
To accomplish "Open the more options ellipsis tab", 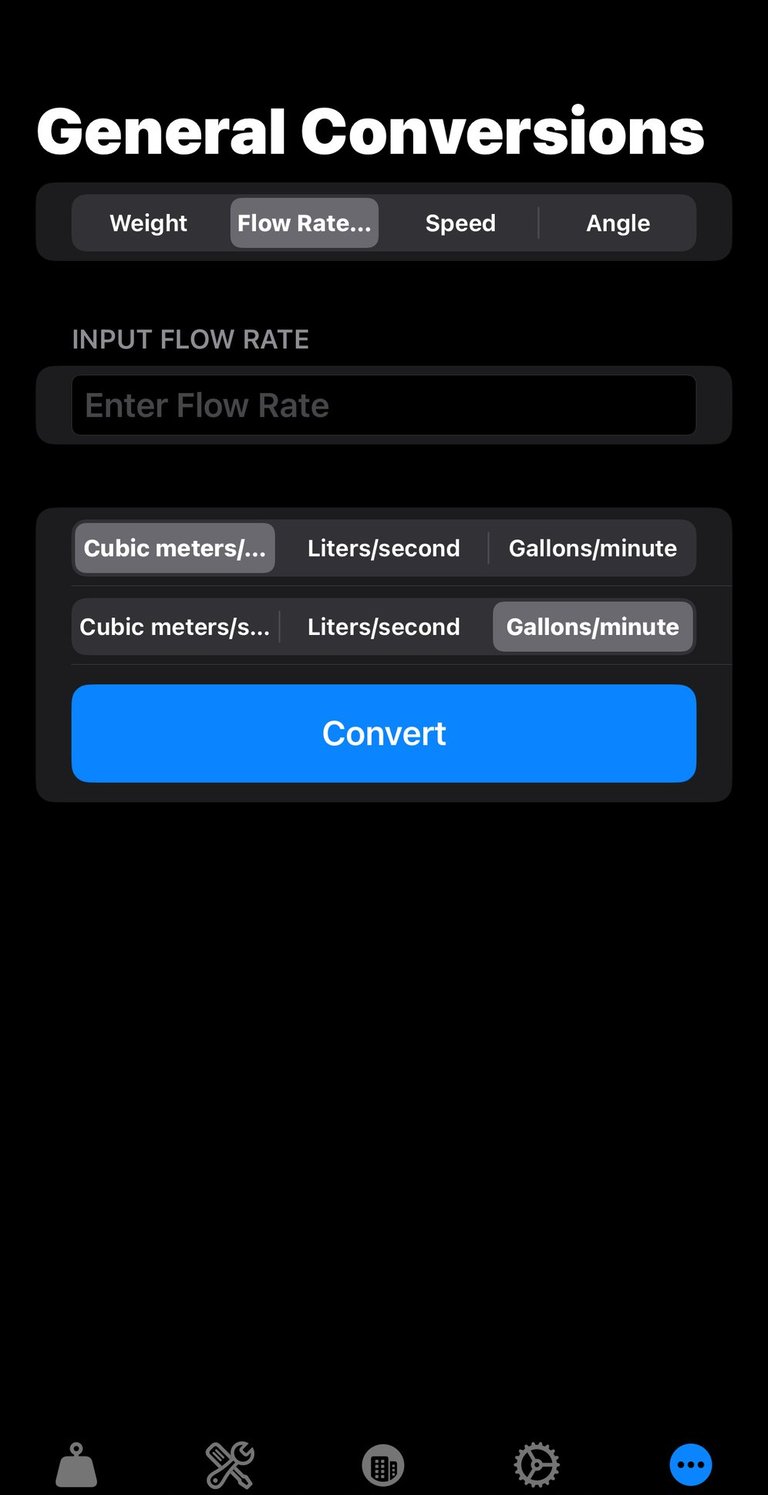I will coord(690,1466).
